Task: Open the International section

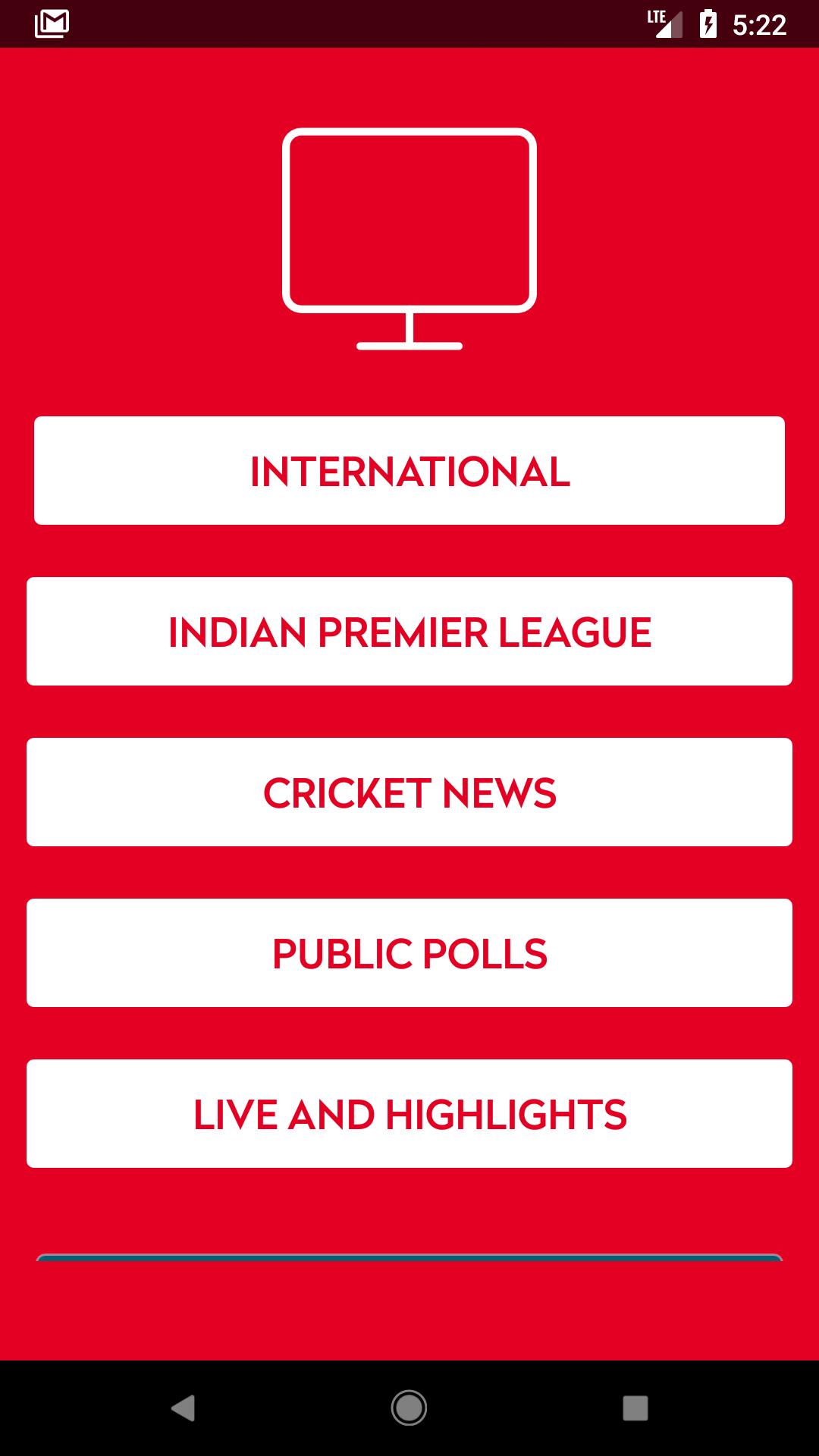Action: tap(409, 470)
